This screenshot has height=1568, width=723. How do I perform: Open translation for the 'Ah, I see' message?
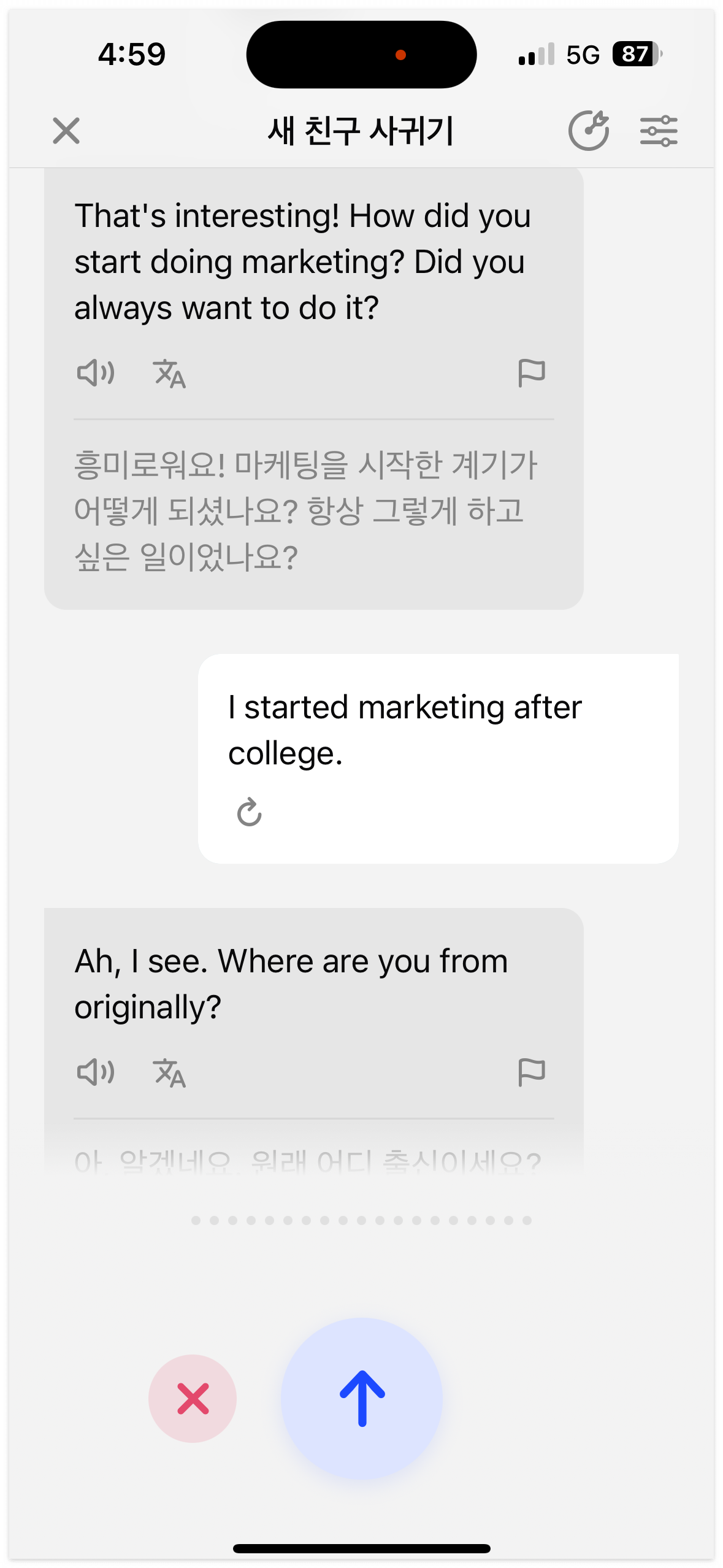pos(170,1072)
